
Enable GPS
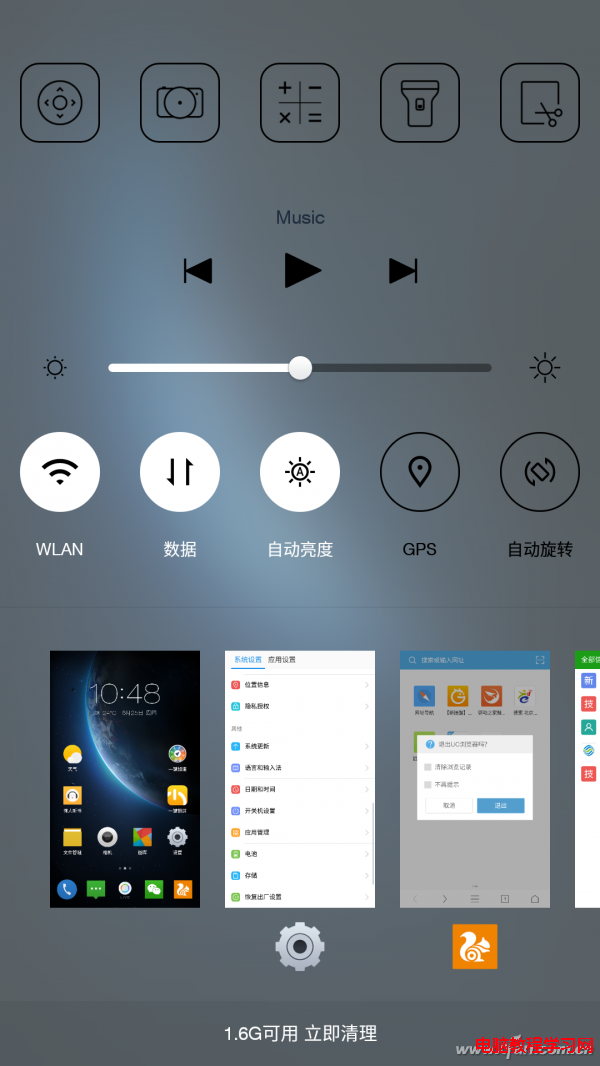click(x=420, y=472)
